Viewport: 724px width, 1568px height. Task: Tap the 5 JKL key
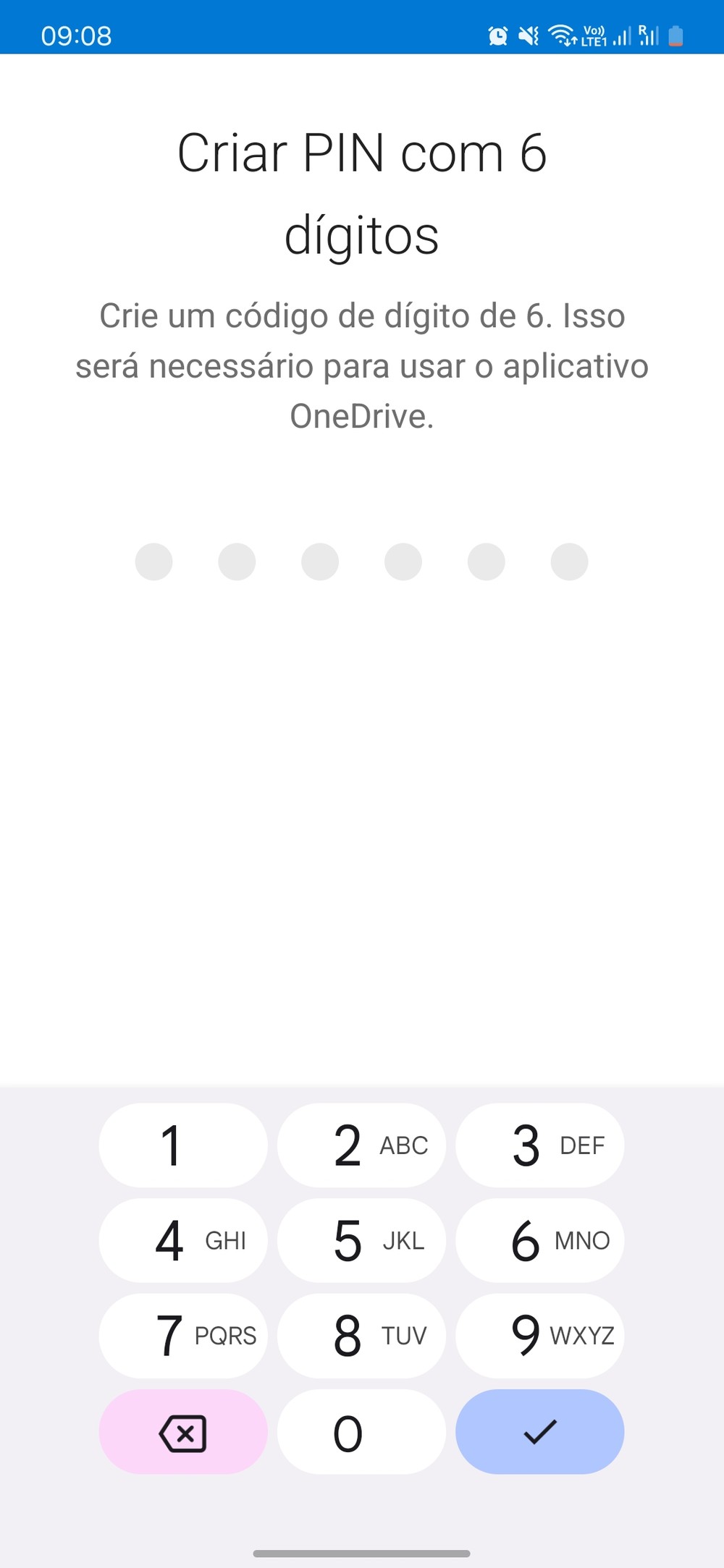click(x=361, y=1240)
